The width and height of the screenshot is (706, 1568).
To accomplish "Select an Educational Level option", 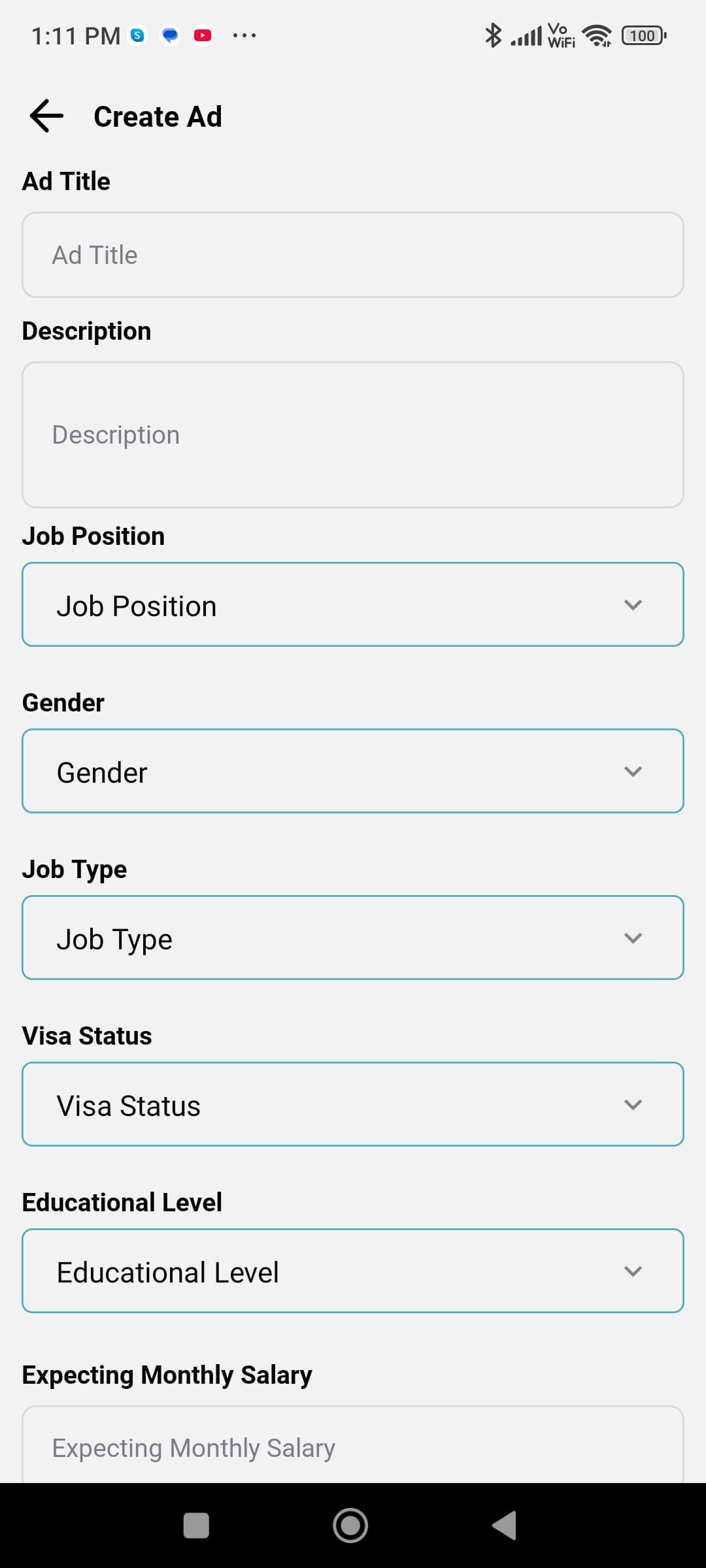I will 353,1271.
